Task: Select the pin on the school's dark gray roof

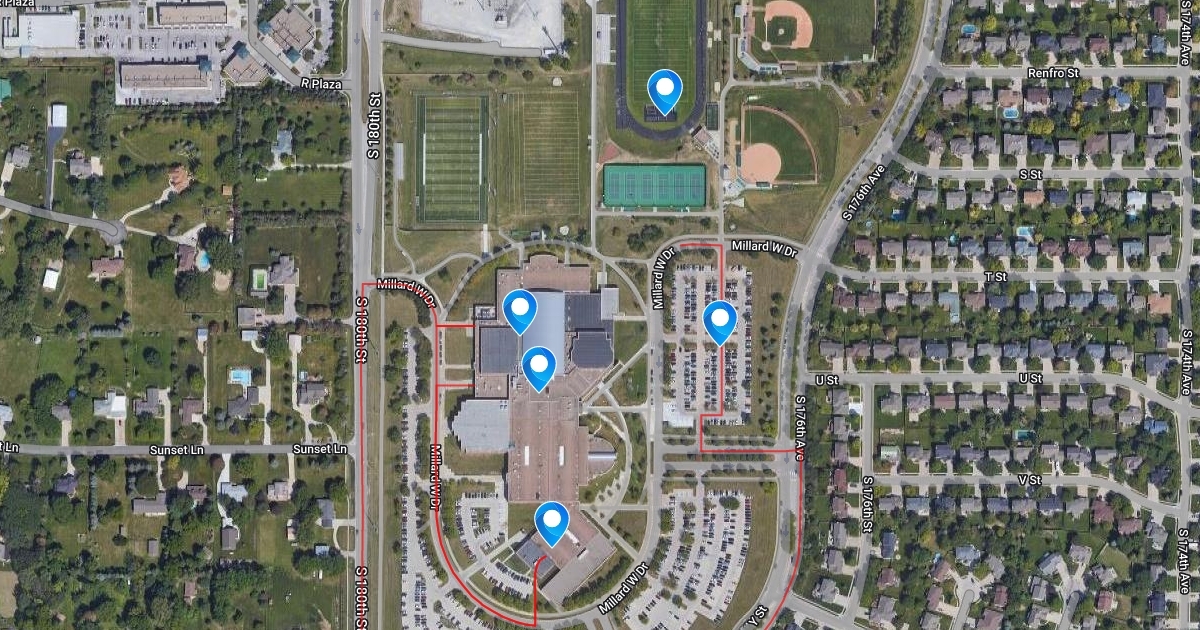Action: [x=519, y=309]
